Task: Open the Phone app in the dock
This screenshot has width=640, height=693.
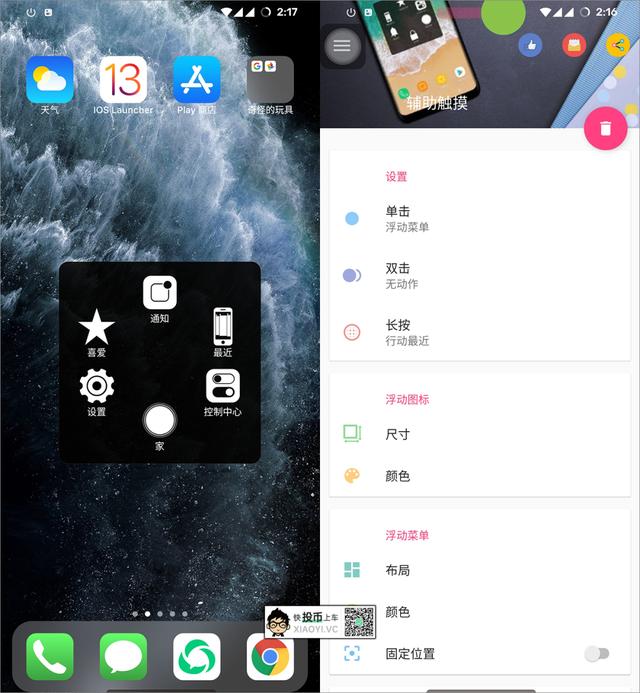Action: 50,657
